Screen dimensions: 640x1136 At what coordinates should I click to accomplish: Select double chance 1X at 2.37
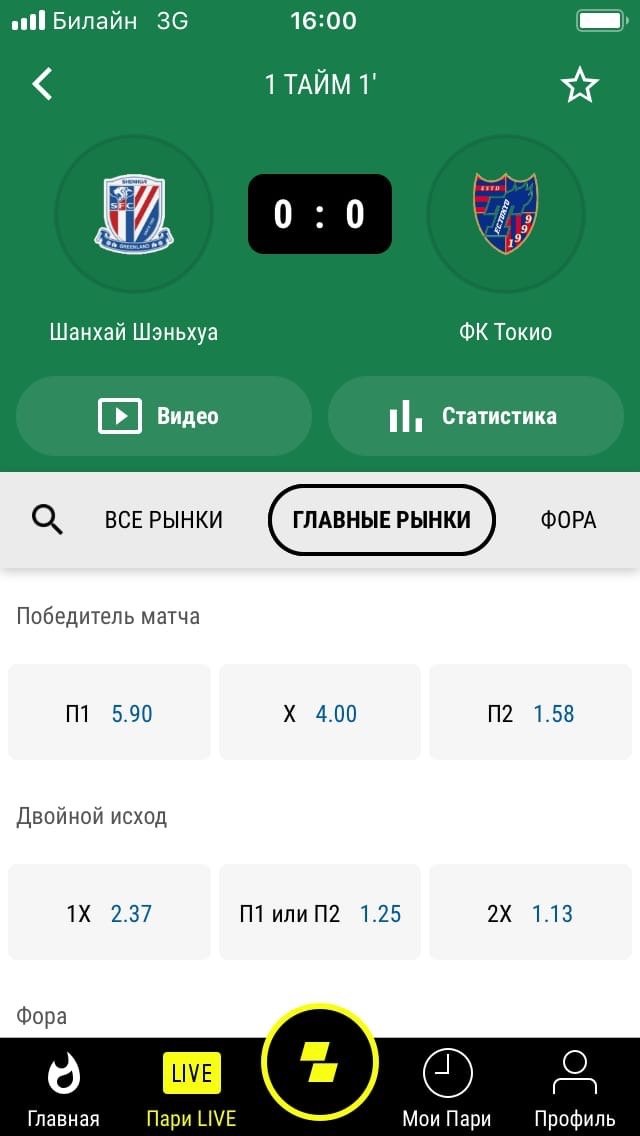(109, 913)
